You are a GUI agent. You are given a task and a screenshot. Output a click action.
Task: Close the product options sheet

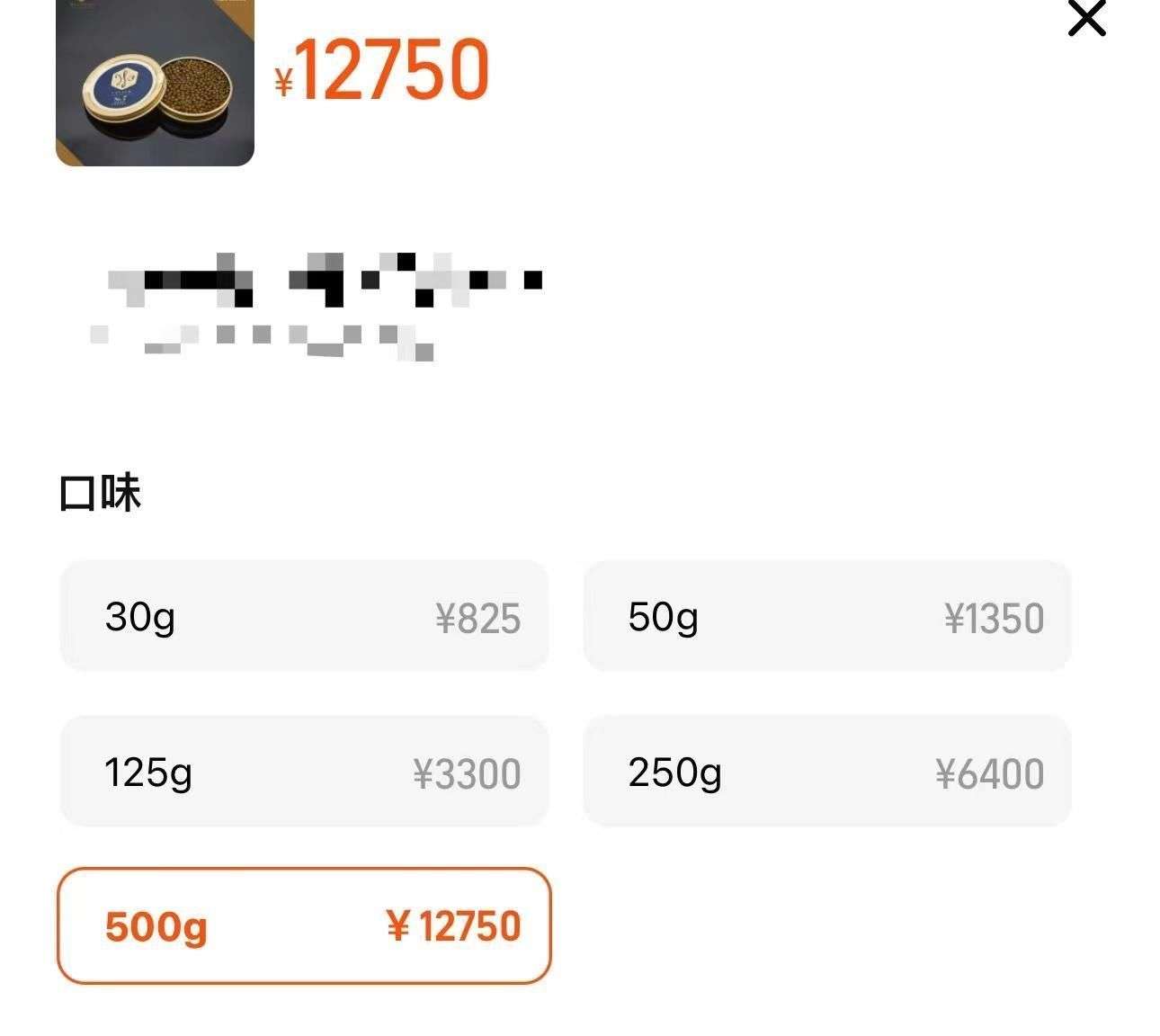click(x=1086, y=18)
